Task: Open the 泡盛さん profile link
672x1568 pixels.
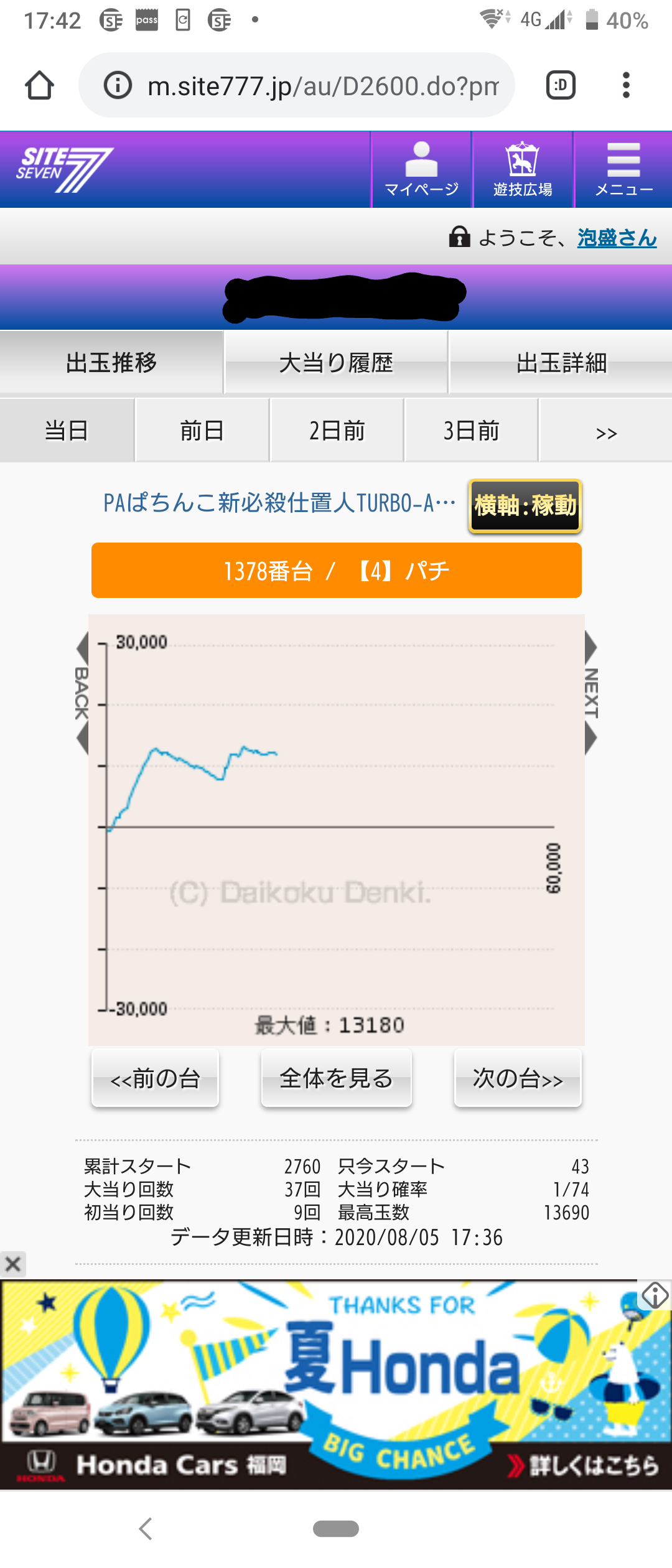Action: point(617,237)
